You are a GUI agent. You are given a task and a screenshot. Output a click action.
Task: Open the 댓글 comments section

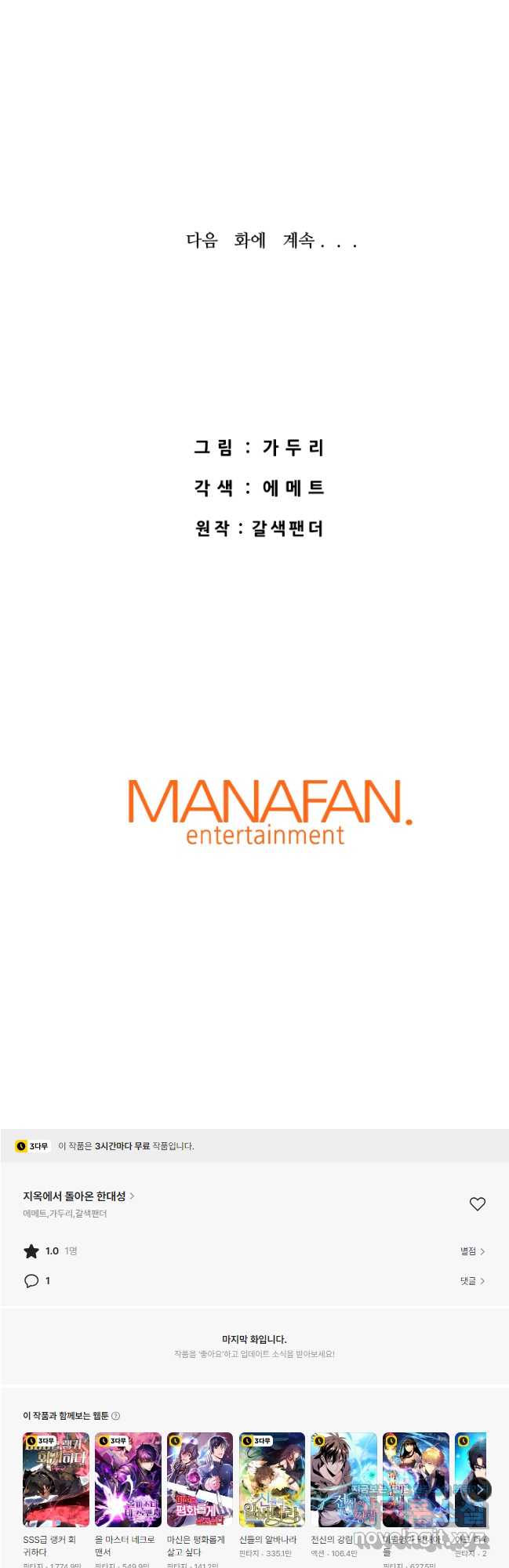click(x=472, y=1281)
